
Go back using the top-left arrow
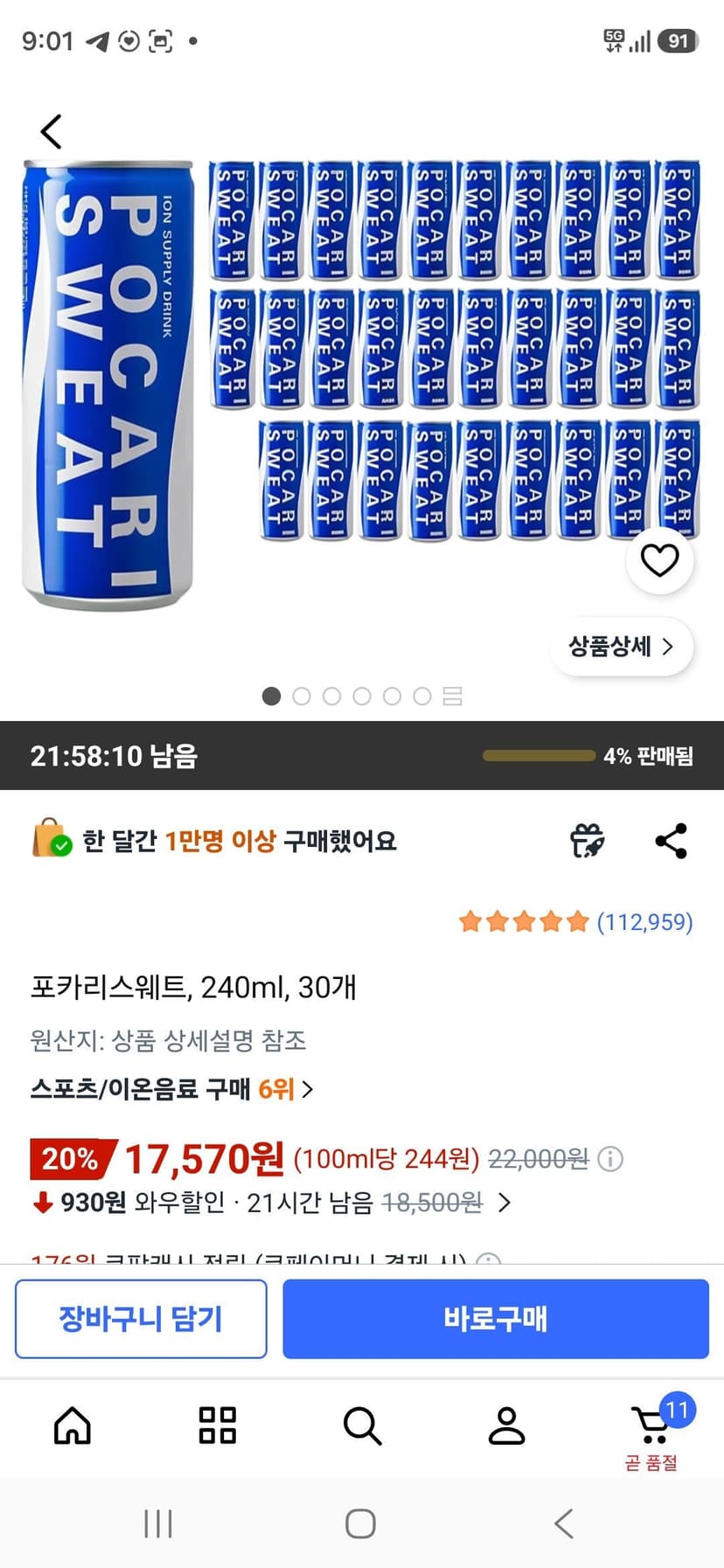pos(52,132)
